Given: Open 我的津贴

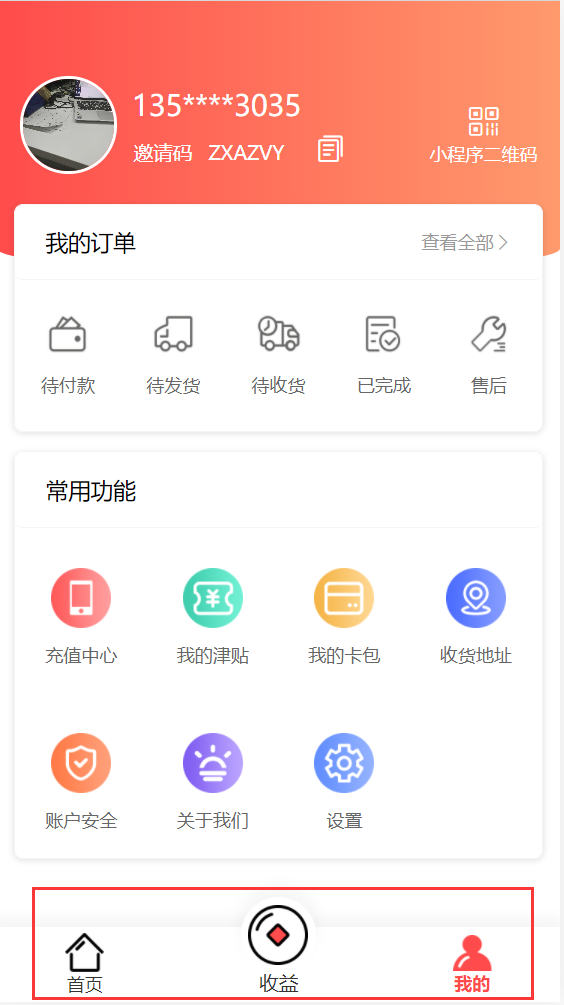Looking at the screenshot, I should pyautogui.click(x=213, y=617).
